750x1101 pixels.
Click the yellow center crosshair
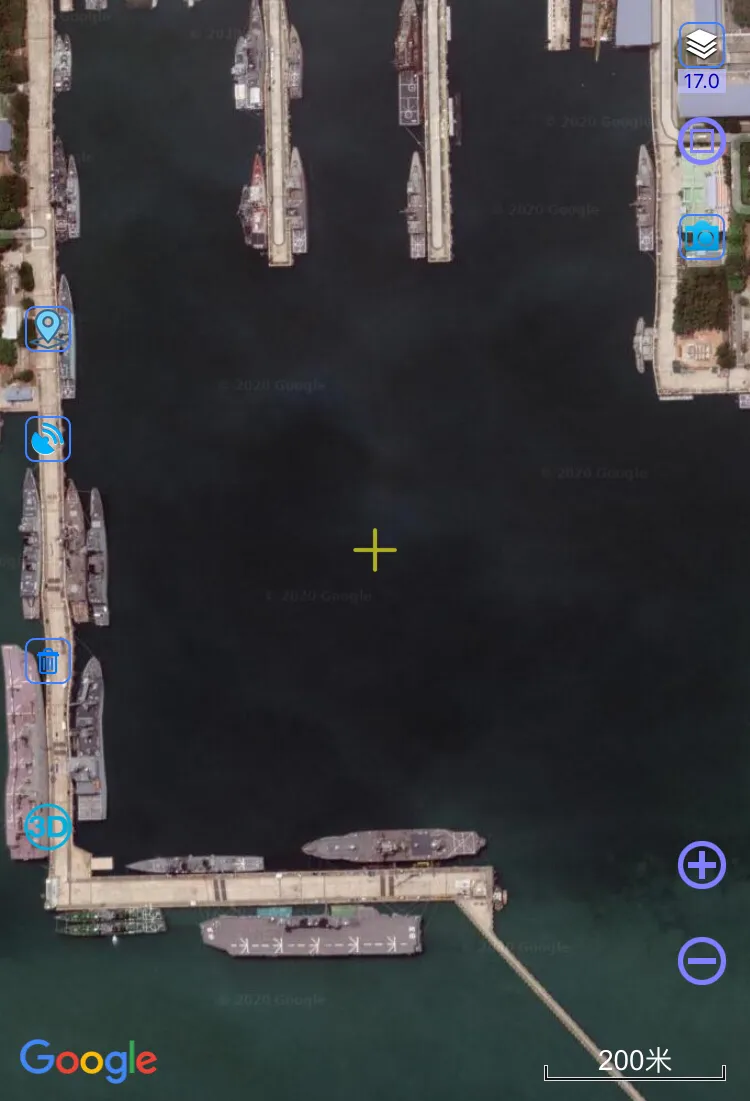pyautogui.click(x=375, y=550)
